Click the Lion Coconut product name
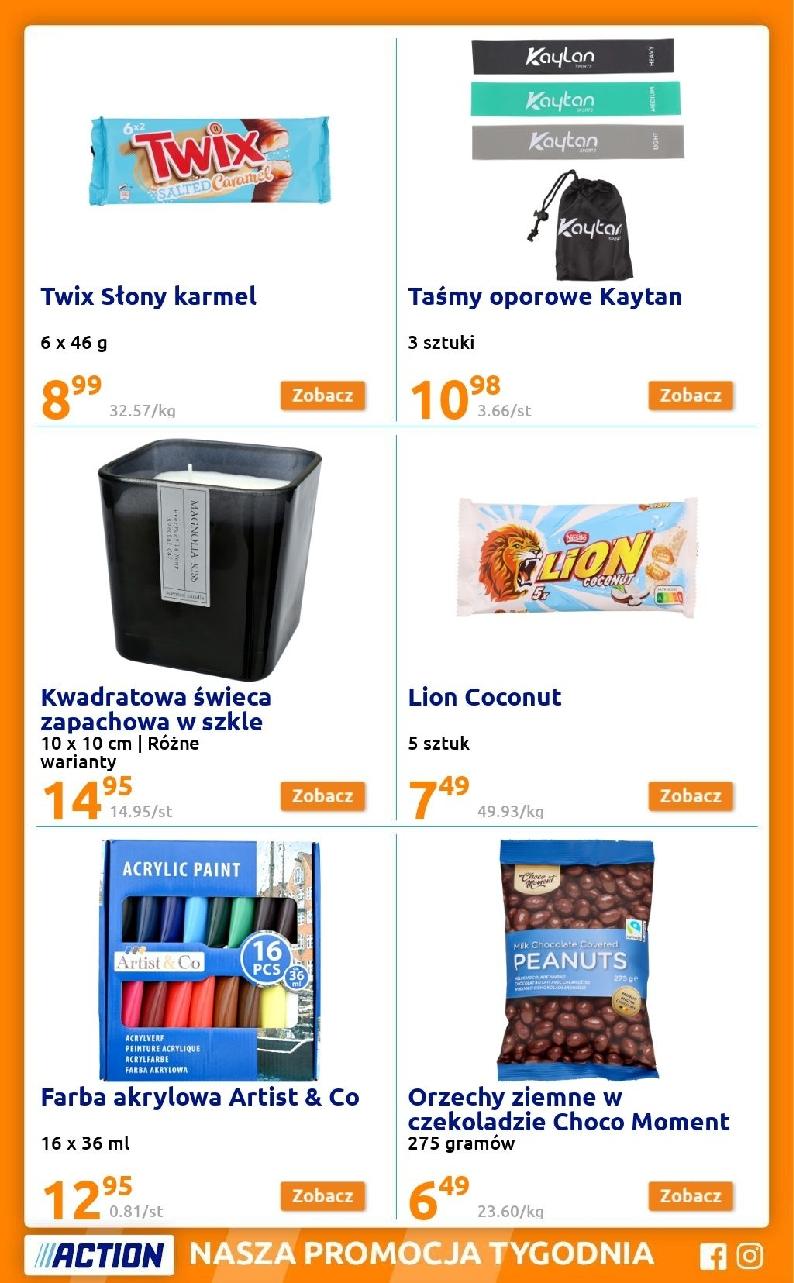This screenshot has width=794, height=1283. [x=485, y=697]
